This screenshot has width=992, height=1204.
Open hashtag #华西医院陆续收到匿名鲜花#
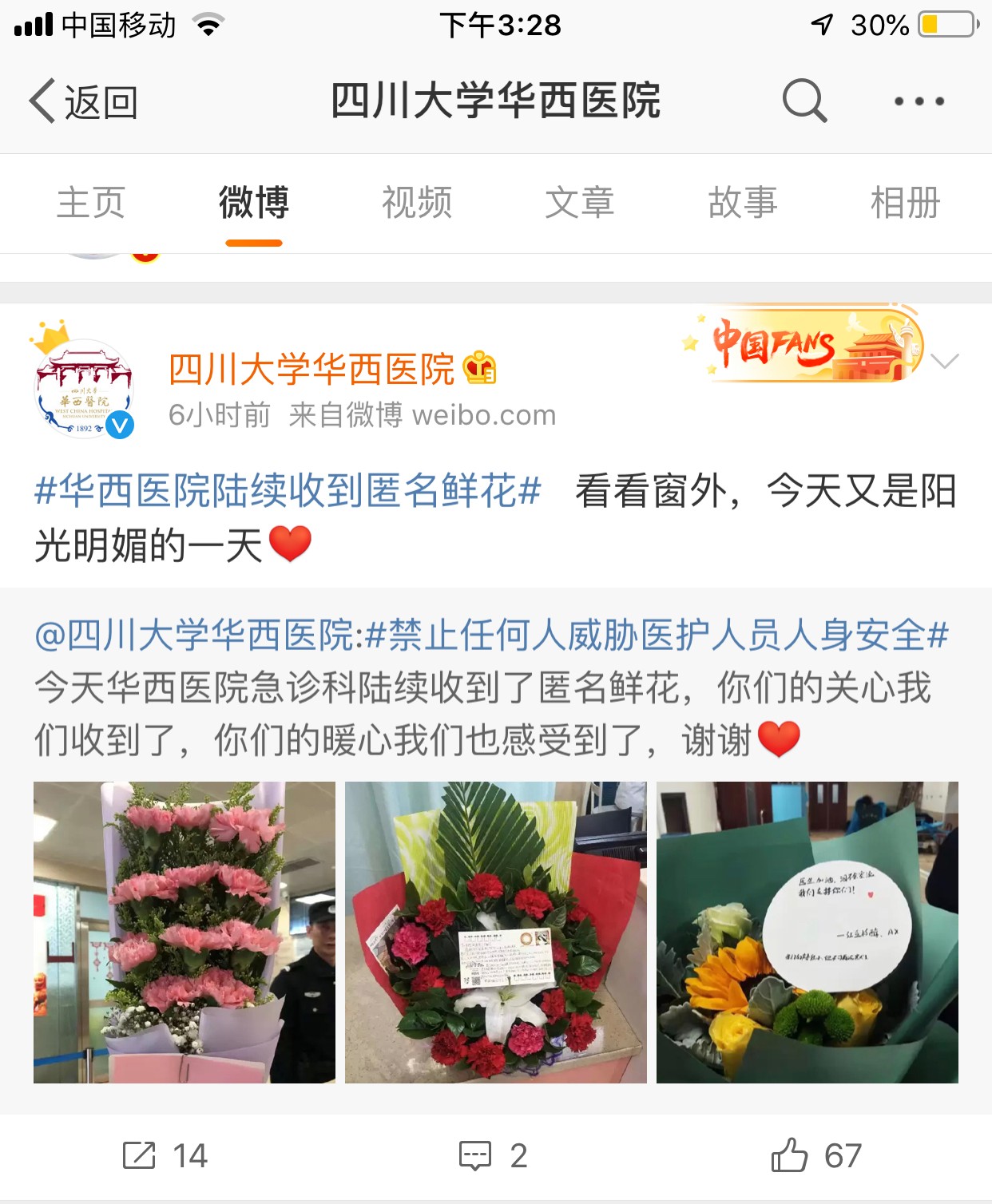[288, 491]
